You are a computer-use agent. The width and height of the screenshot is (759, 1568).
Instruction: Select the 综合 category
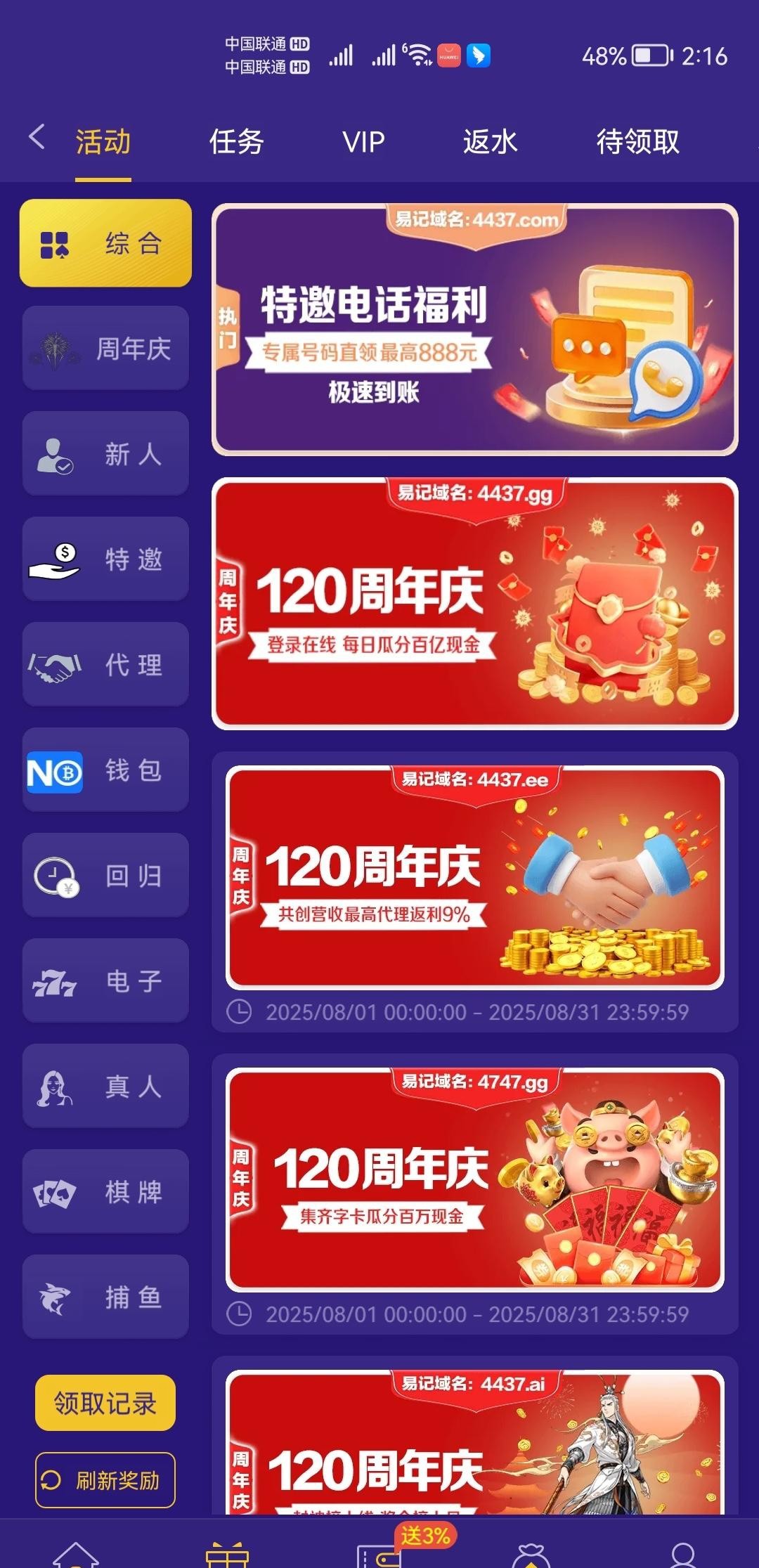[x=105, y=243]
